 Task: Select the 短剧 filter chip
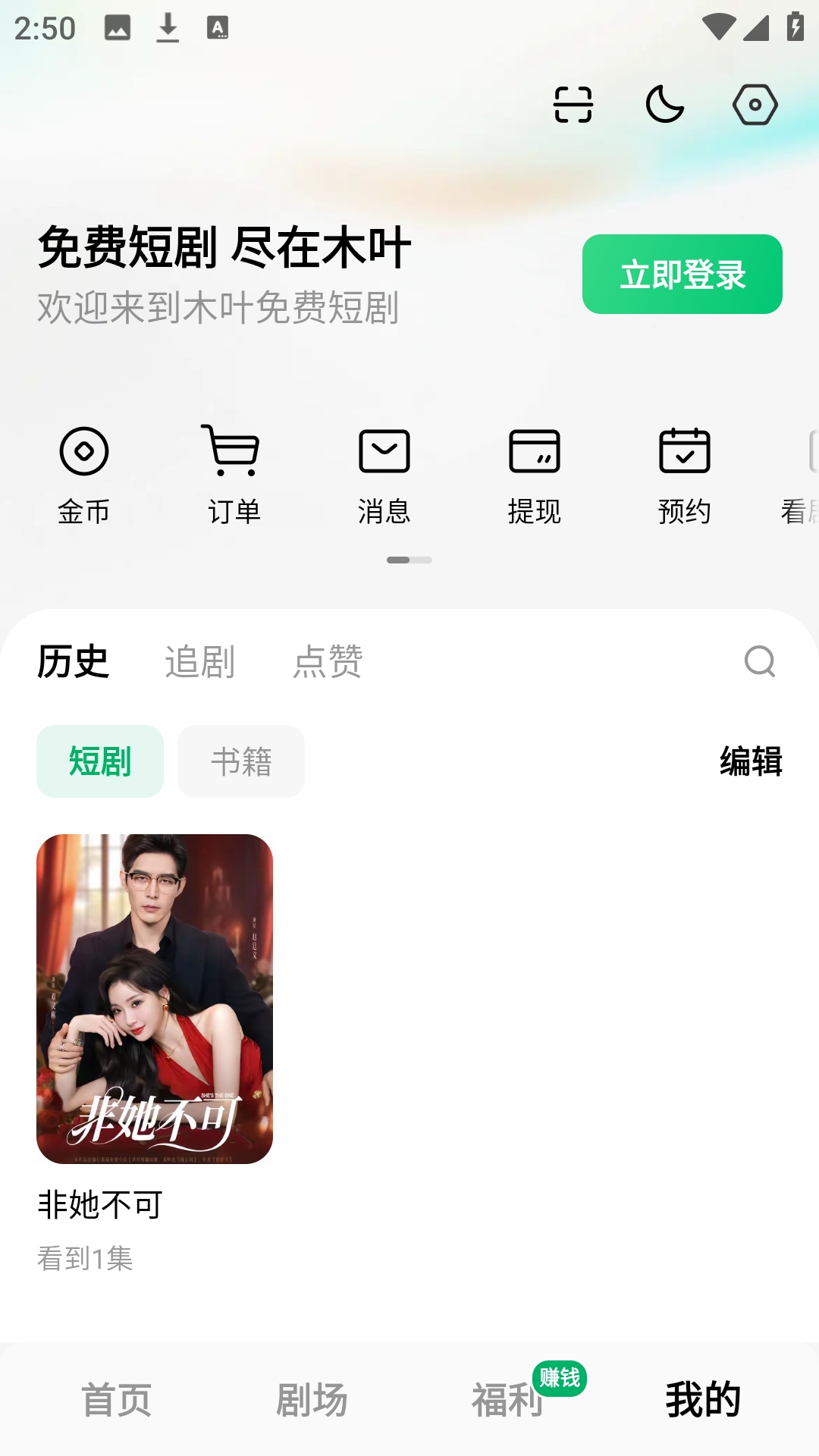(x=100, y=761)
